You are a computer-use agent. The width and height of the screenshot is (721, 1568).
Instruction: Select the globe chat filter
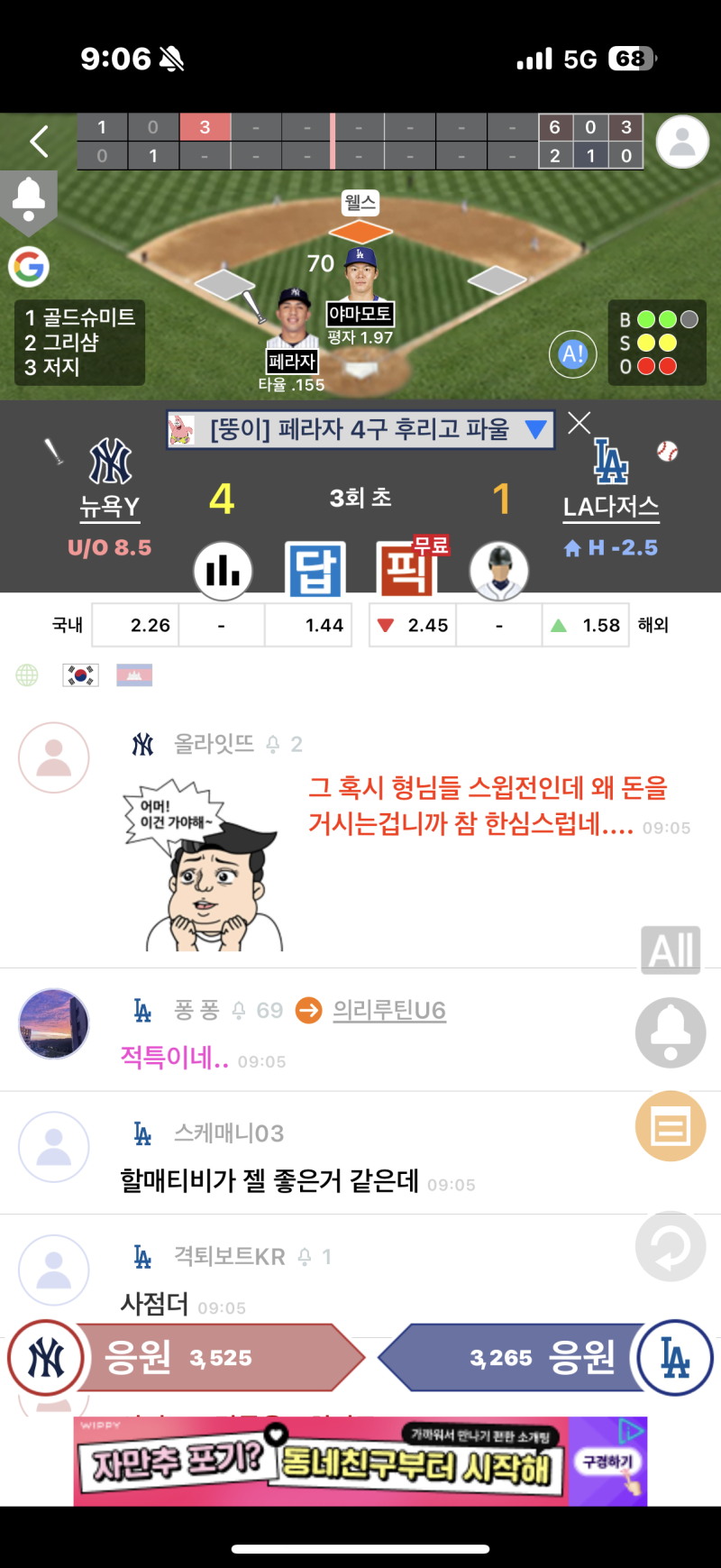[x=27, y=674]
